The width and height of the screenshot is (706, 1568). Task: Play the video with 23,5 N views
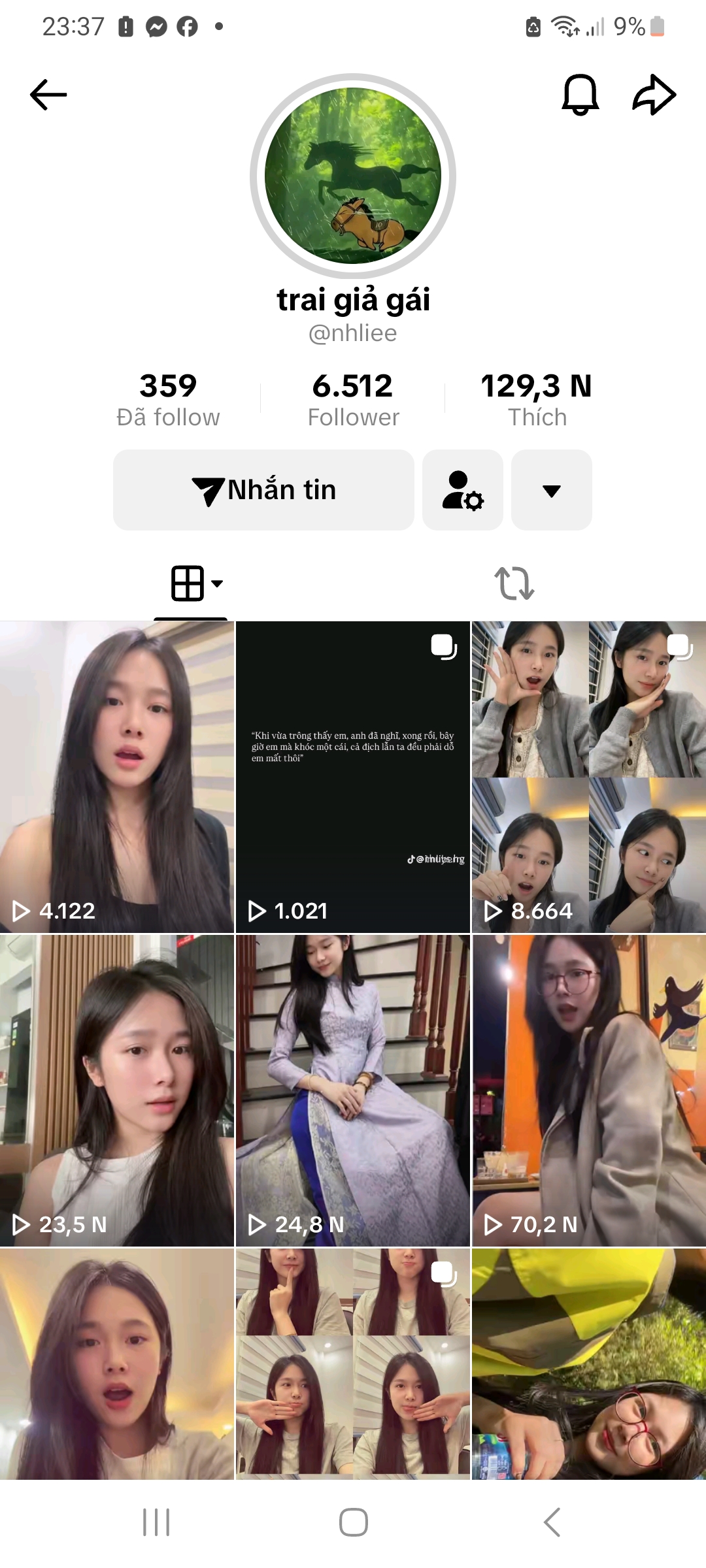click(117, 1090)
